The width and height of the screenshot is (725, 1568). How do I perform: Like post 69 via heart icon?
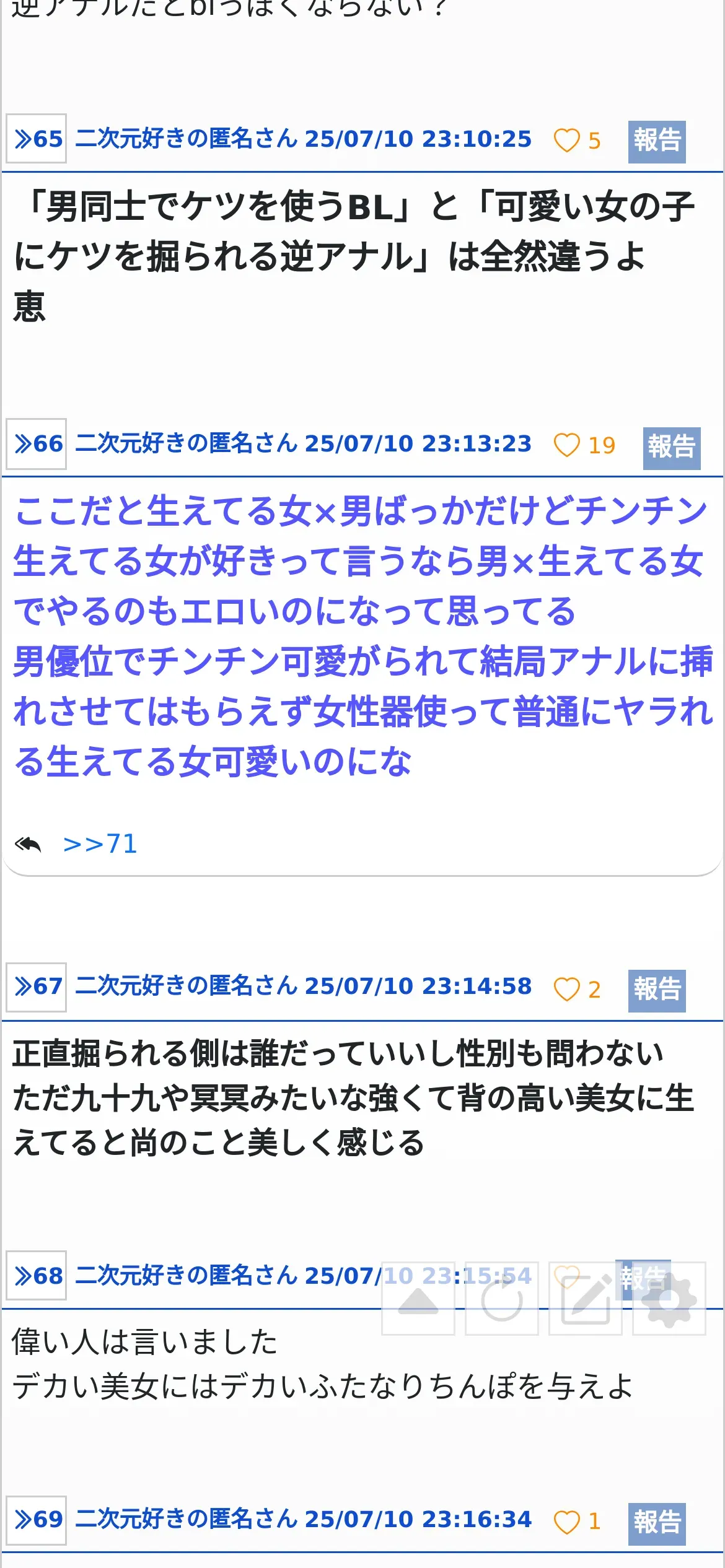point(566,1522)
